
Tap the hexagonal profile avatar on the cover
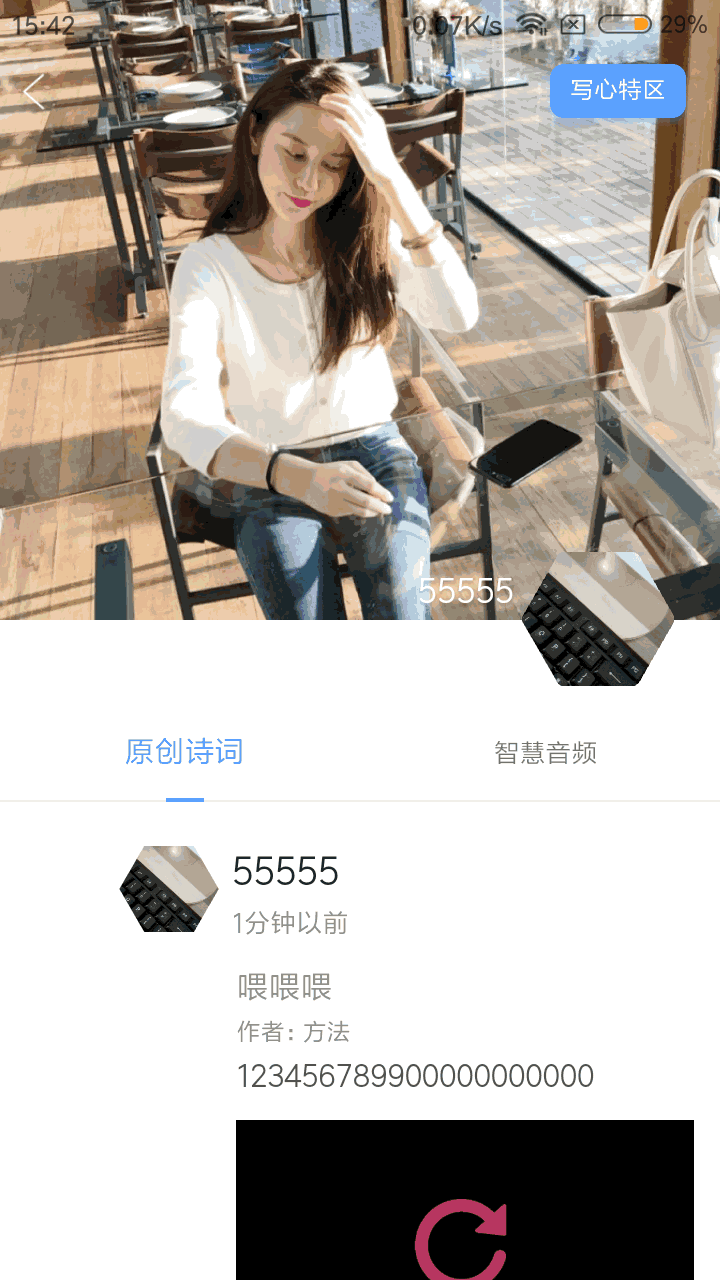598,620
